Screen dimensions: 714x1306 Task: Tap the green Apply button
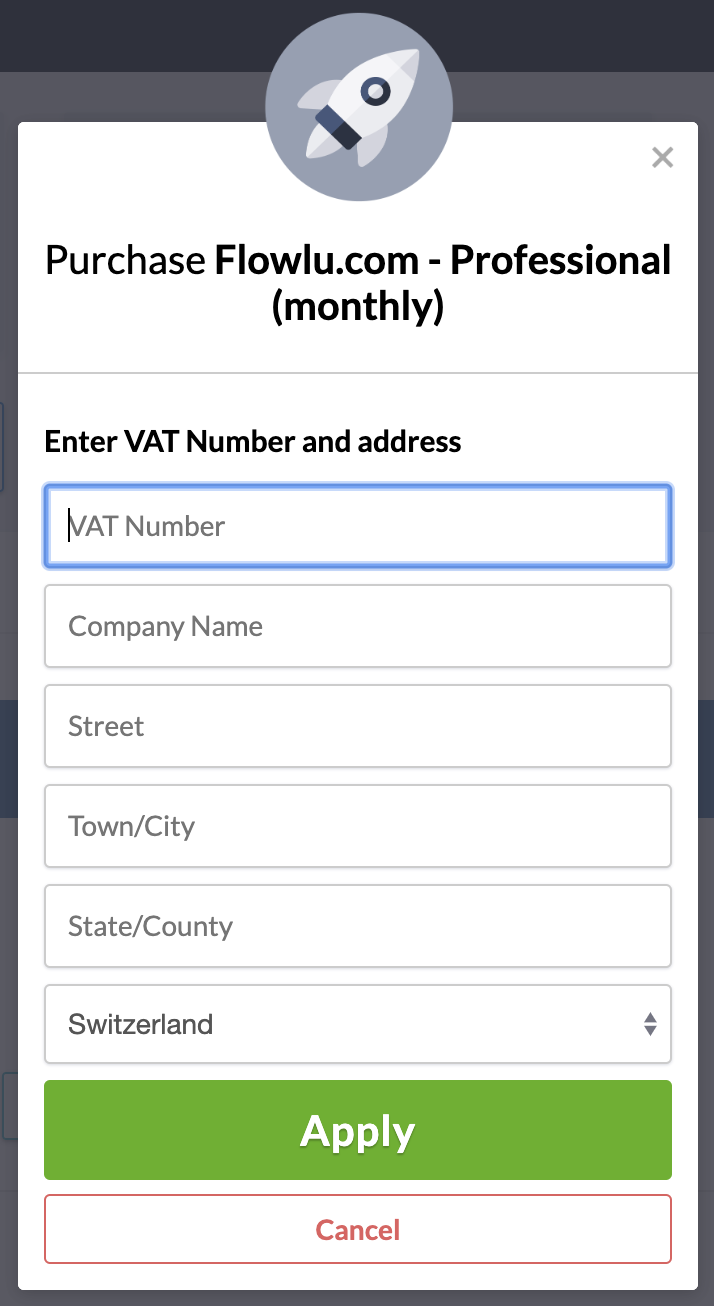(358, 1130)
